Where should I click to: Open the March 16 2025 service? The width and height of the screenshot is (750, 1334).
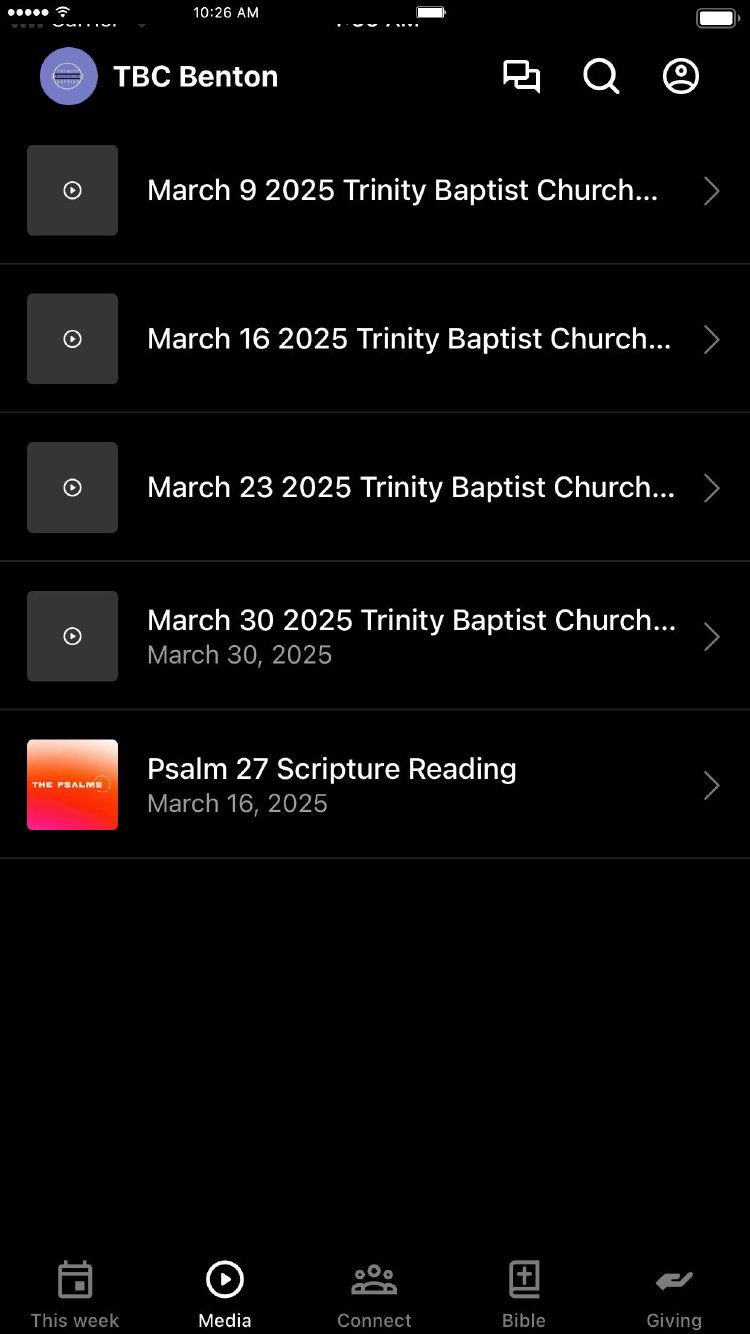[408, 339]
